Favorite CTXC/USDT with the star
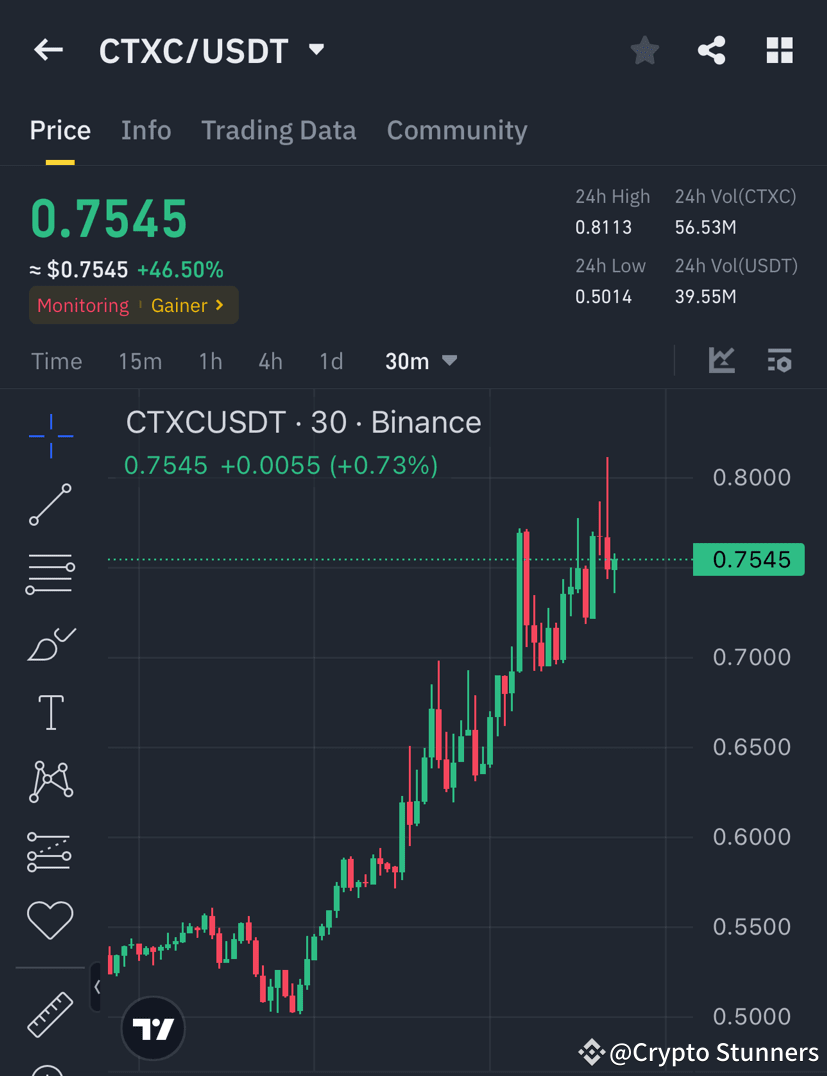This screenshot has height=1076, width=827. [644, 50]
